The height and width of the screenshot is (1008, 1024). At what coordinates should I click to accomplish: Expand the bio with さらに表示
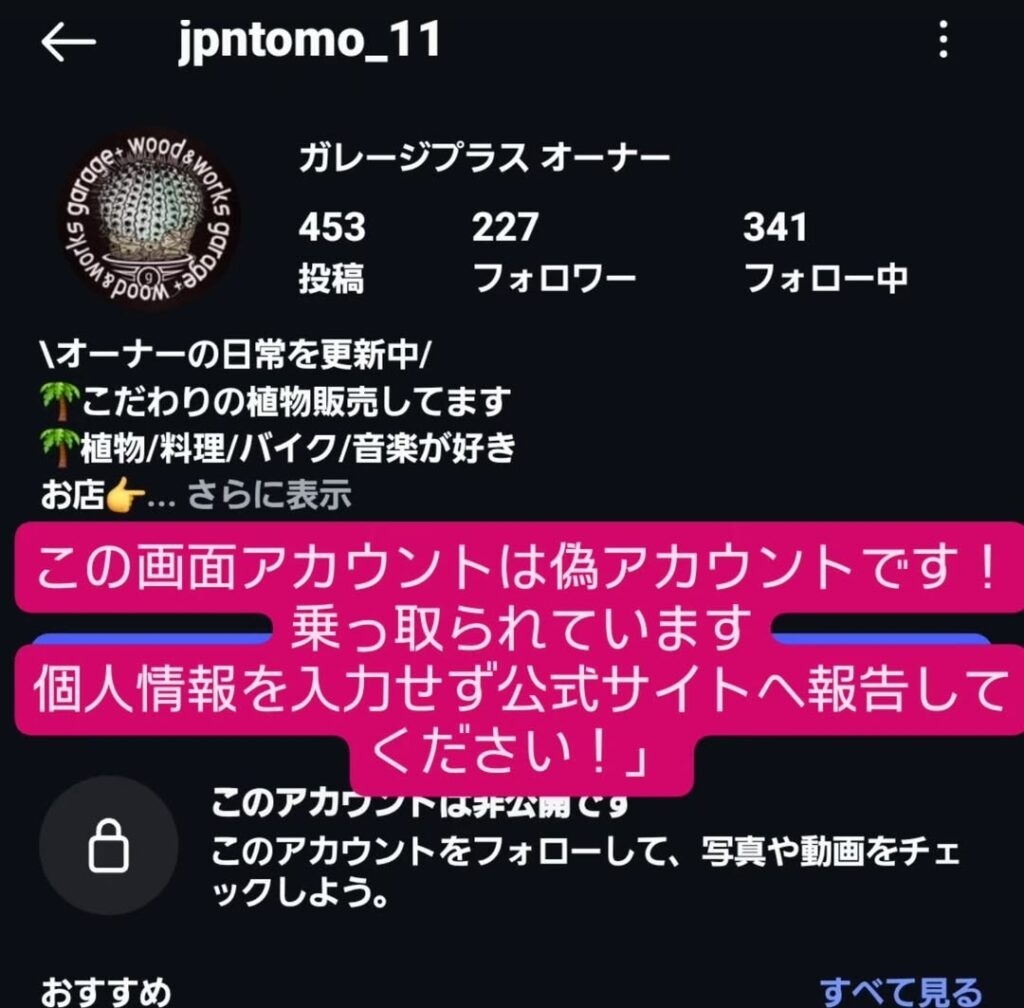coord(269,495)
